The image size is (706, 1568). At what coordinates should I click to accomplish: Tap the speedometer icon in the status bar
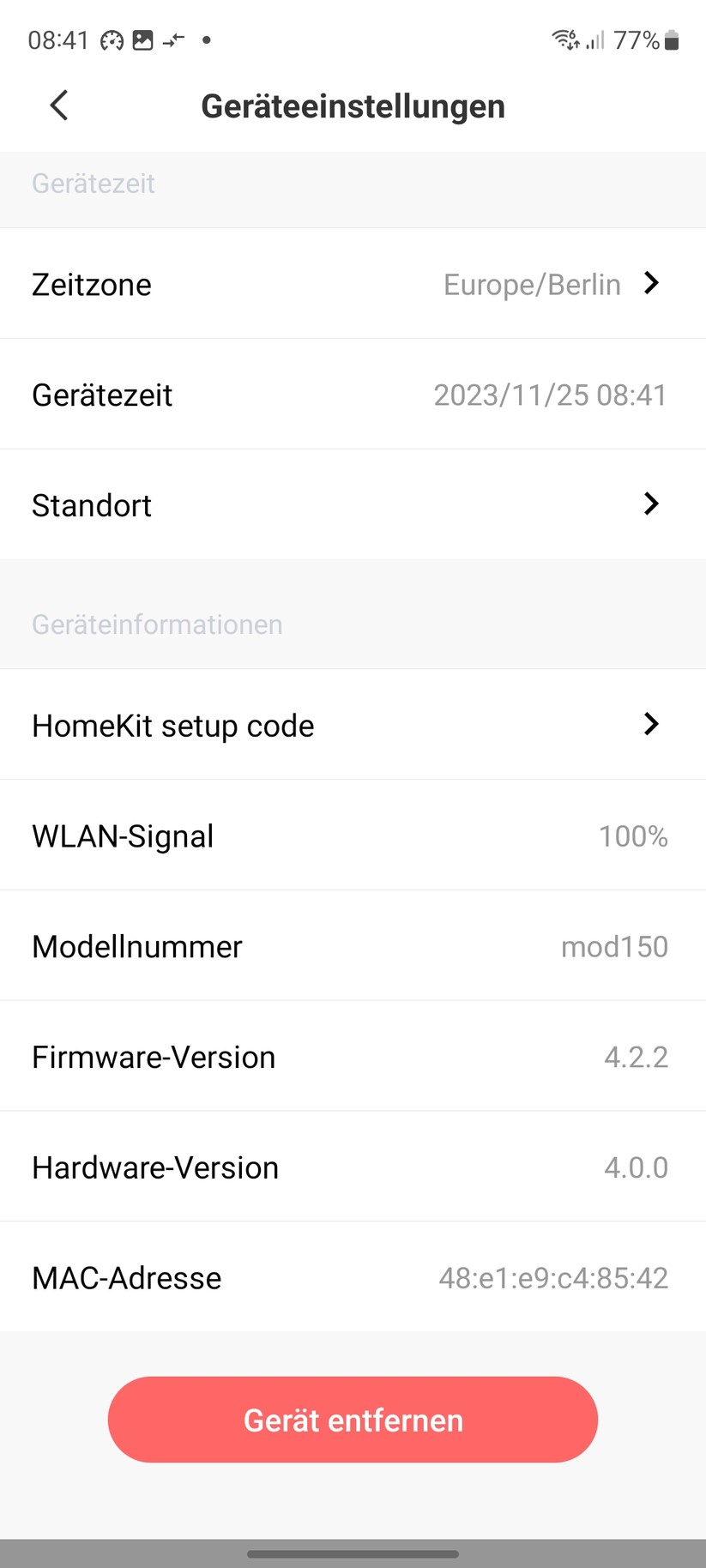pos(112,39)
